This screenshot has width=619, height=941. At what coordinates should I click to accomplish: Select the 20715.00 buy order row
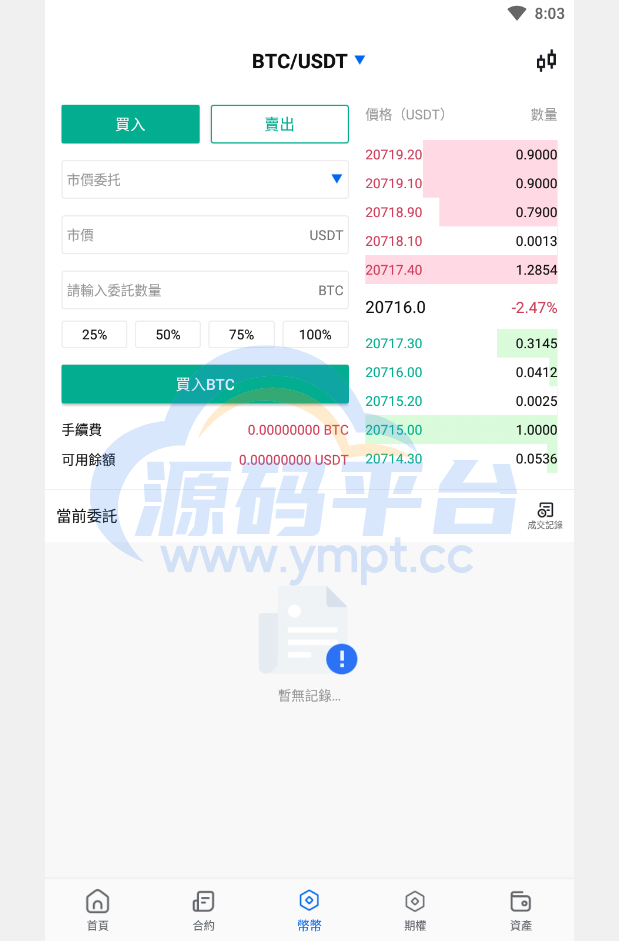tap(461, 430)
